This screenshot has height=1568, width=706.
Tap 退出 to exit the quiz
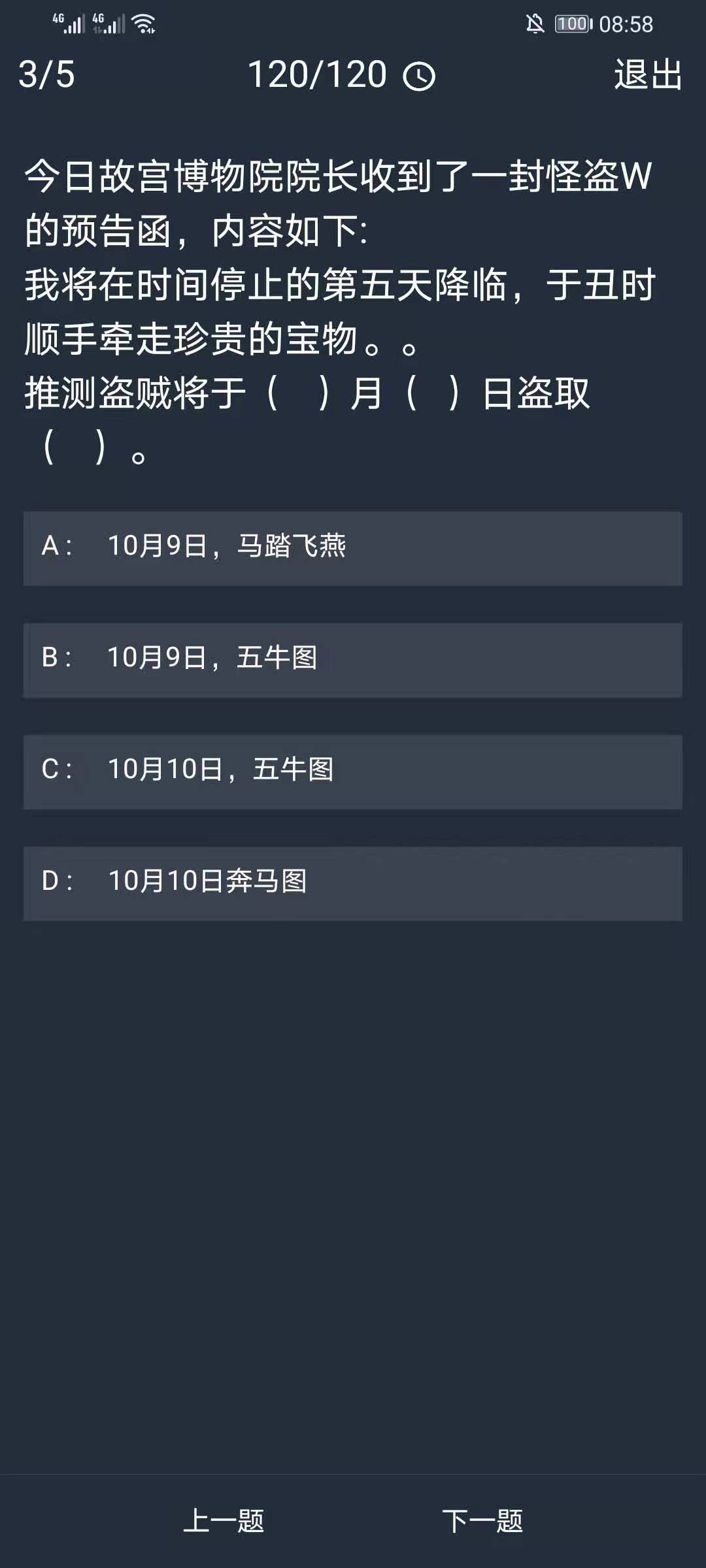point(647,74)
